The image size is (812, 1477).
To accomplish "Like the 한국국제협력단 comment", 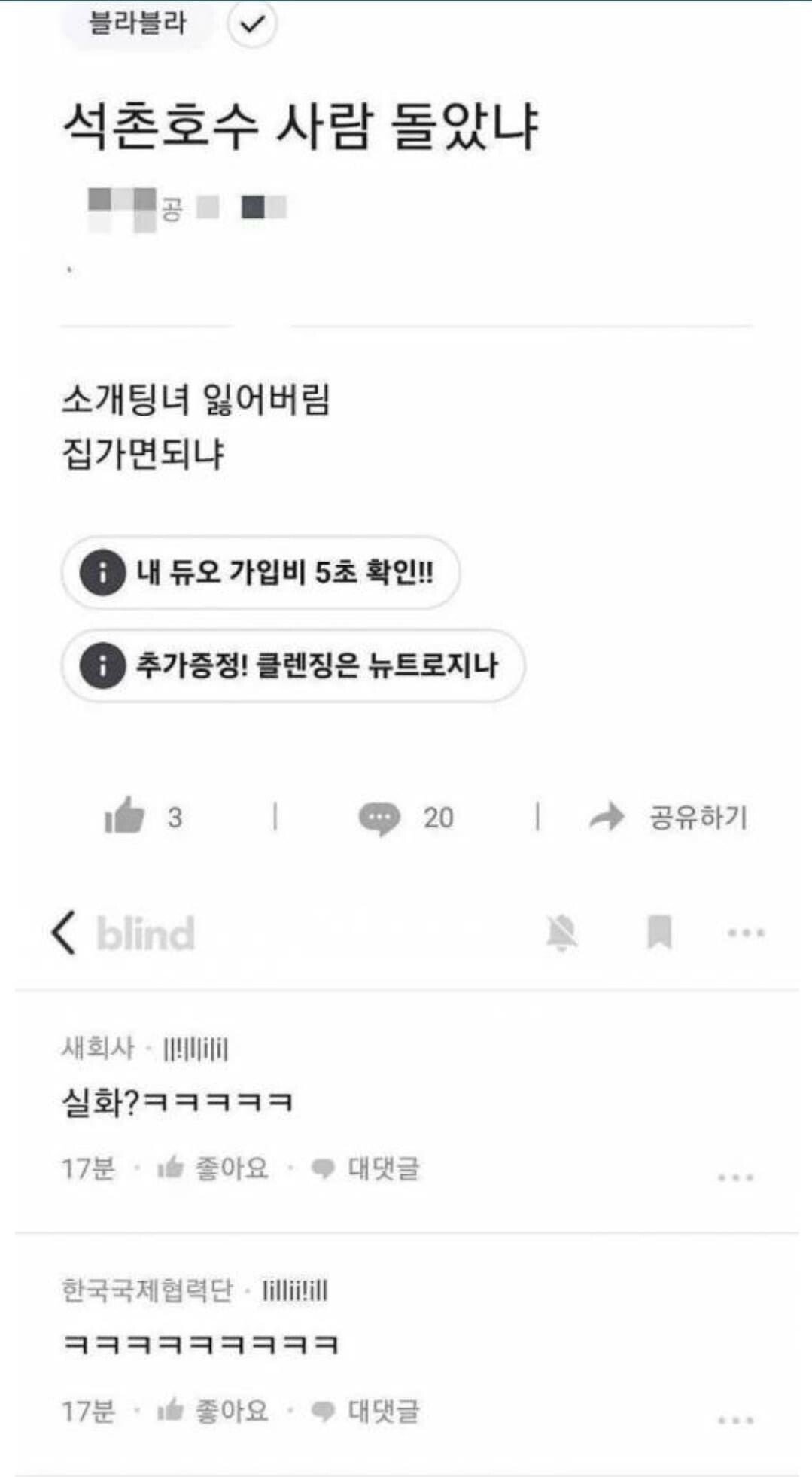I will [212, 1411].
